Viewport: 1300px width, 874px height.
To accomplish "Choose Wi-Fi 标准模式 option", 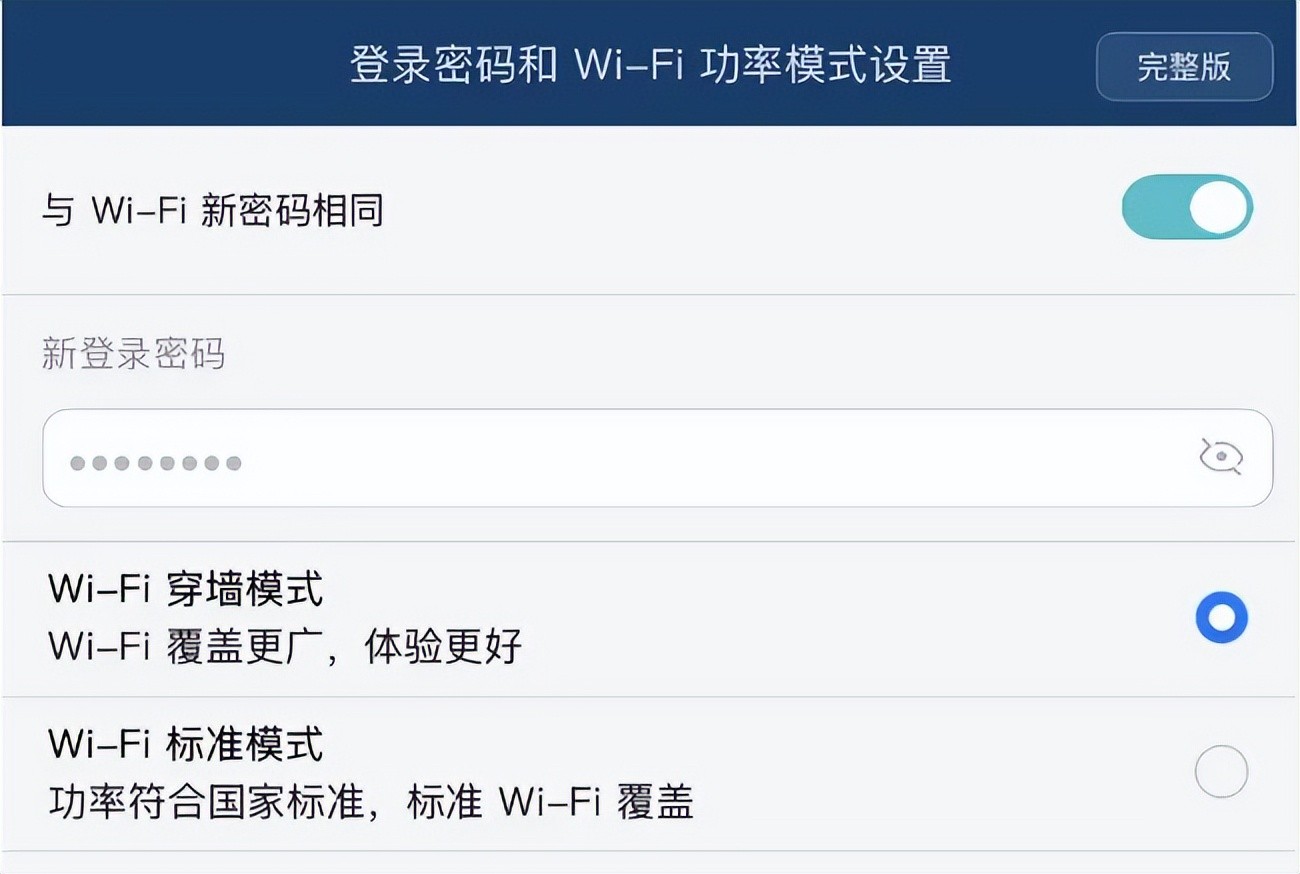I will pos(1221,772).
